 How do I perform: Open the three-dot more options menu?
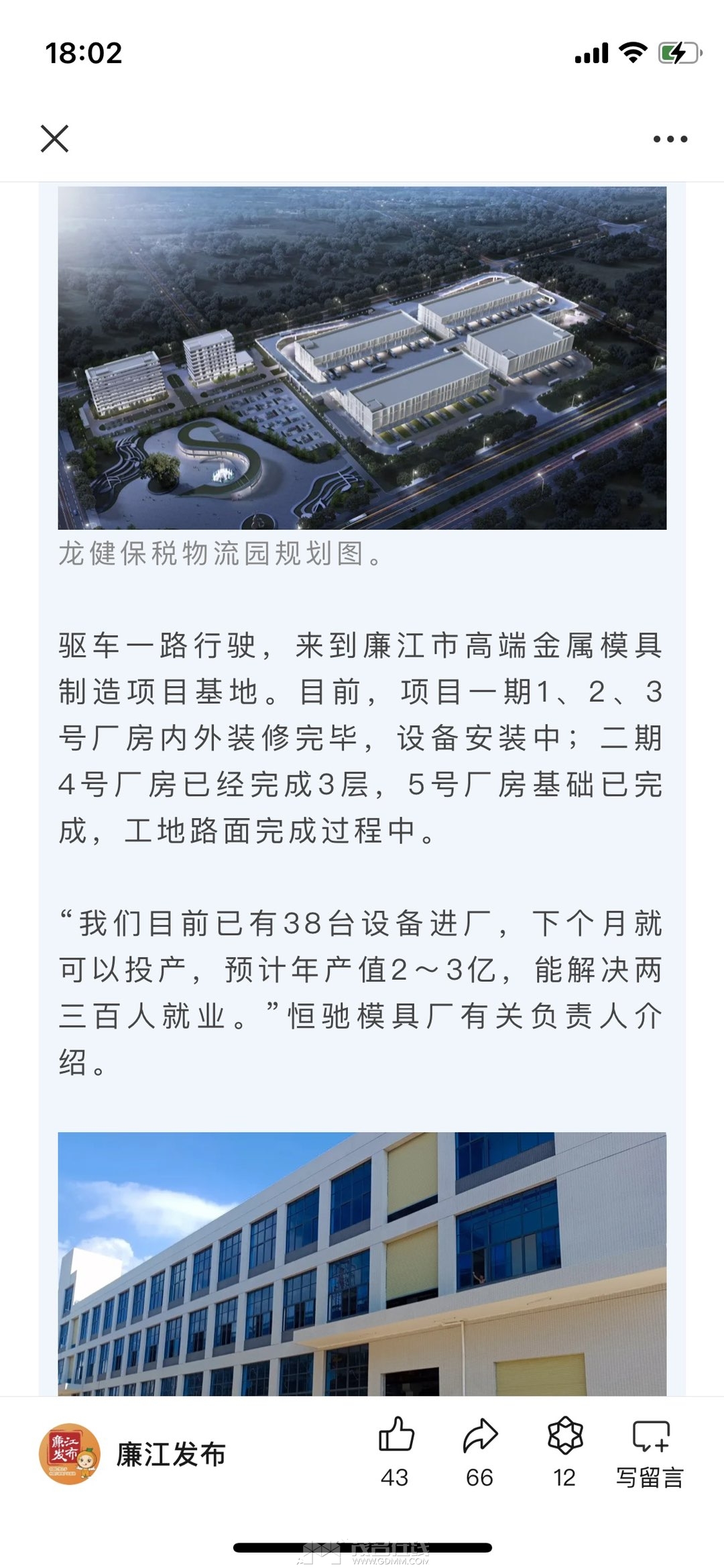[x=670, y=139]
